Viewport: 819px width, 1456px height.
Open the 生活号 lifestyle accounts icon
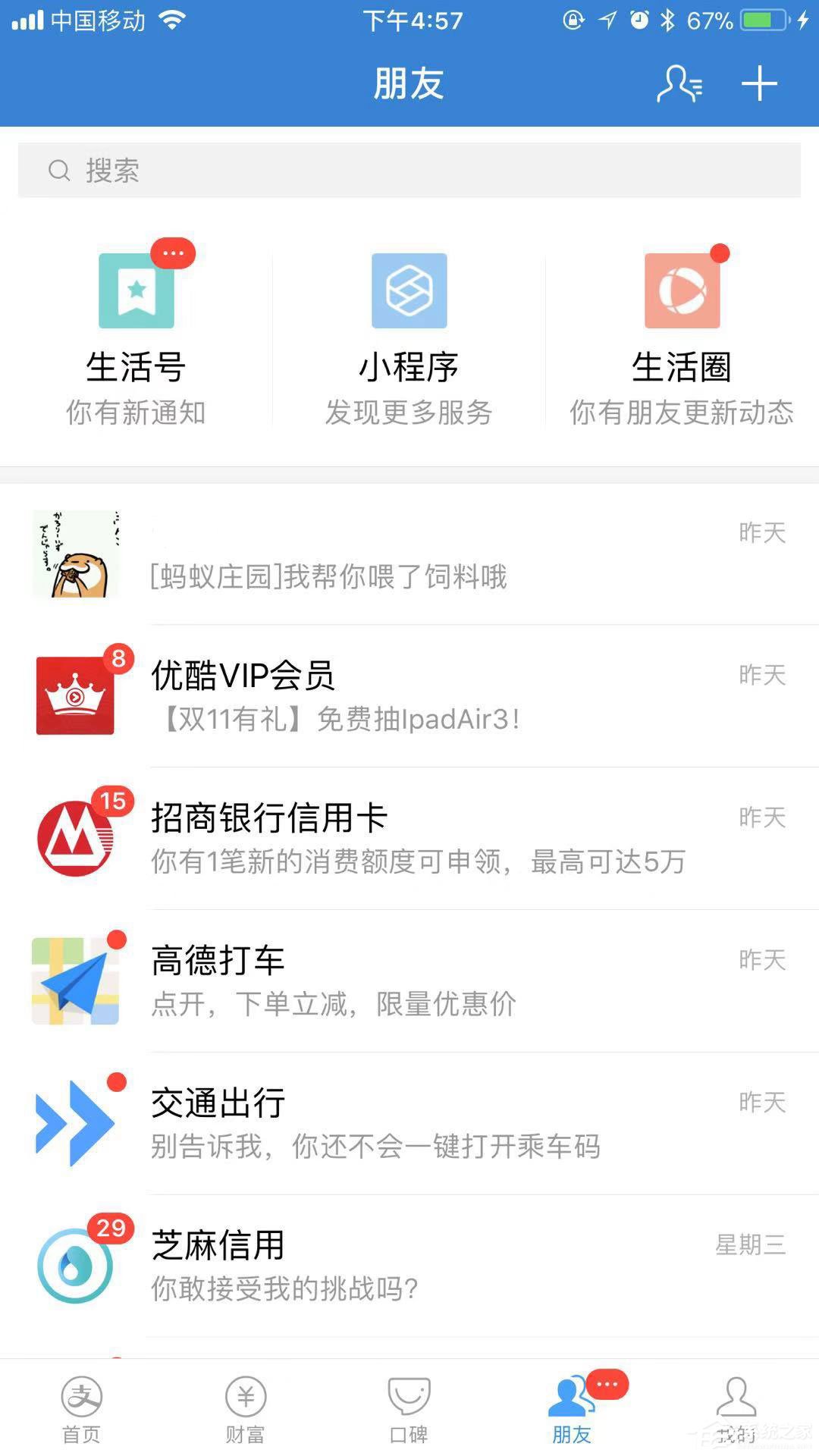[x=136, y=290]
